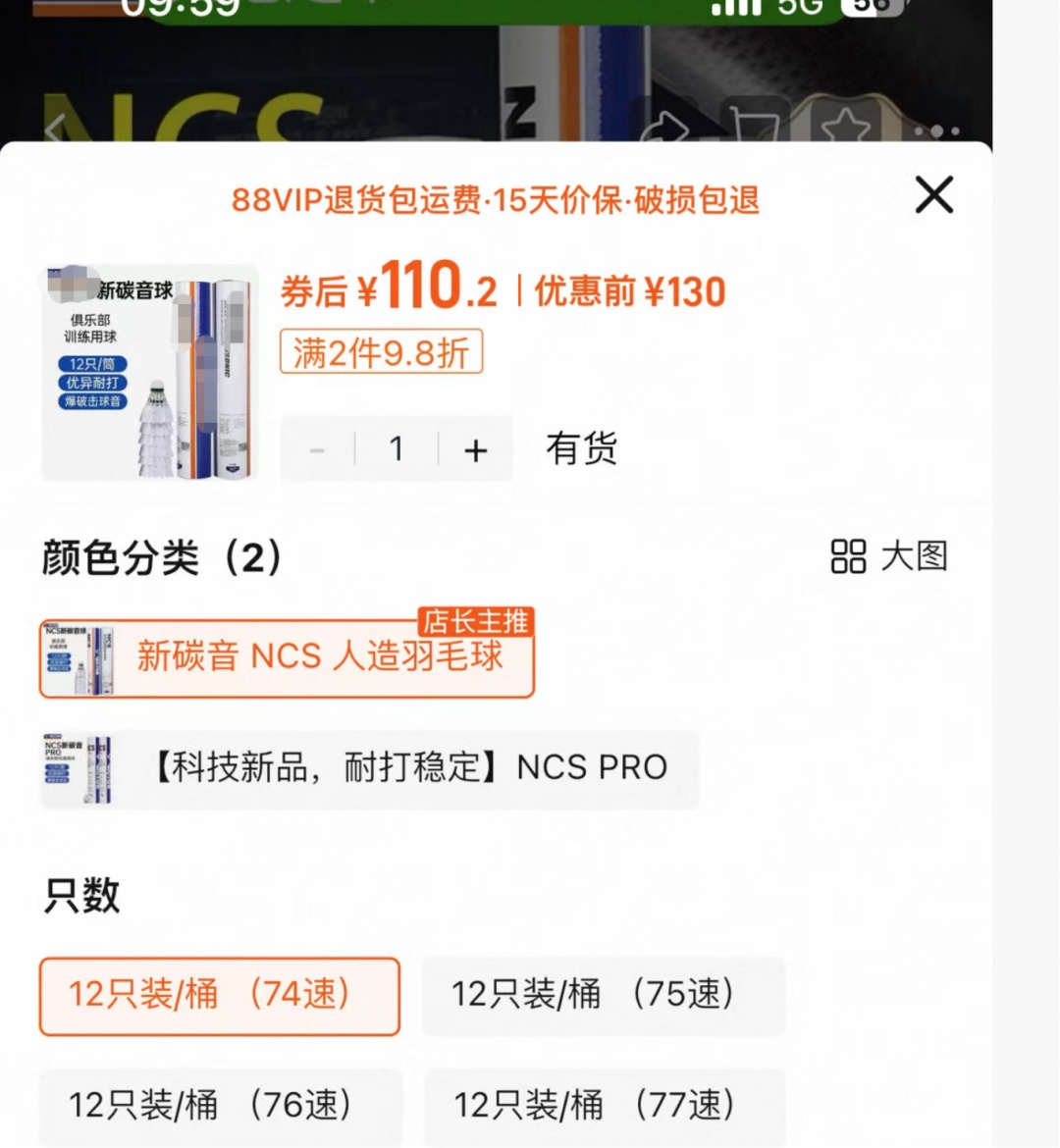1060x1148 pixels.
Task: Open the shopping cart icon
Action: pos(756,123)
